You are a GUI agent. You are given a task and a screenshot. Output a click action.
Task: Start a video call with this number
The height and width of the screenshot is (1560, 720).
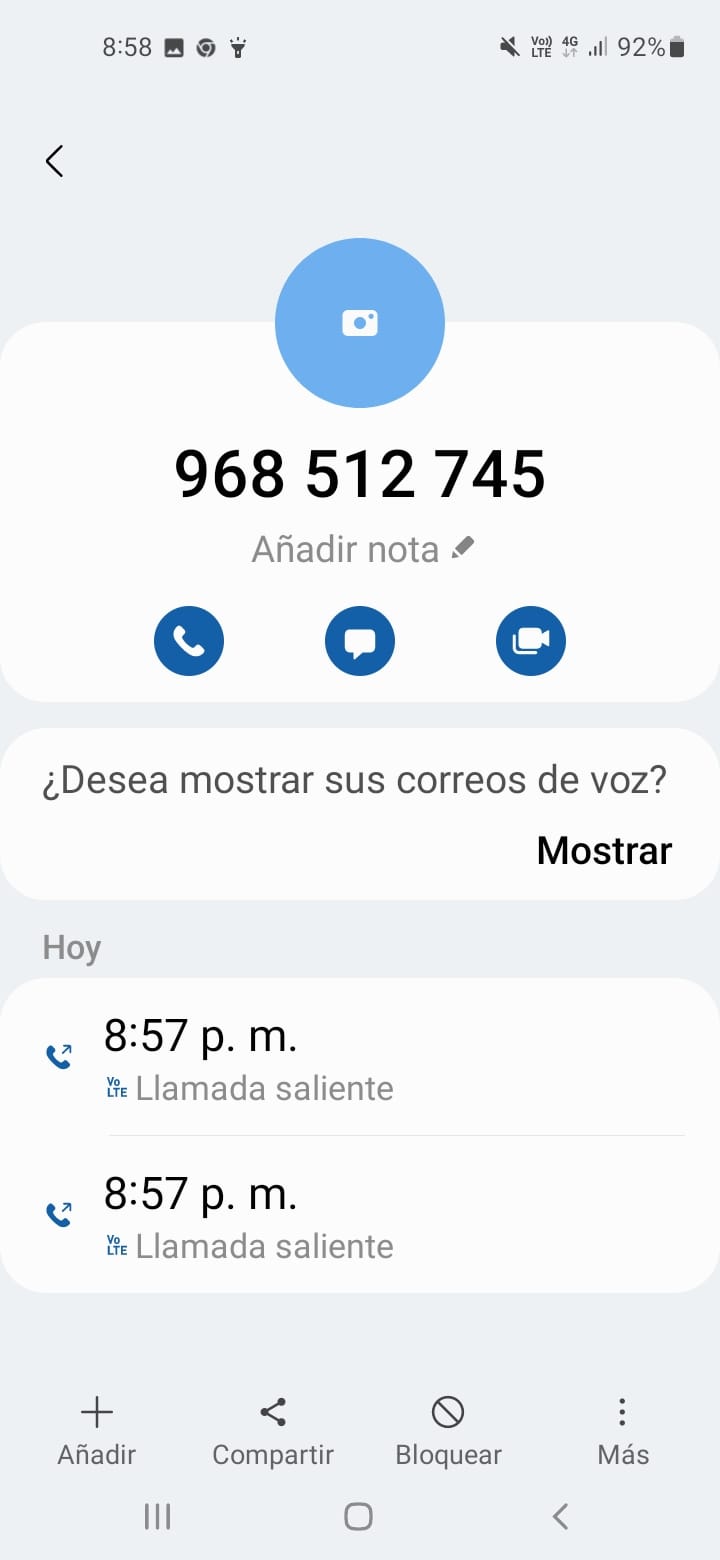pyautogui.click(x=531, y=641)
